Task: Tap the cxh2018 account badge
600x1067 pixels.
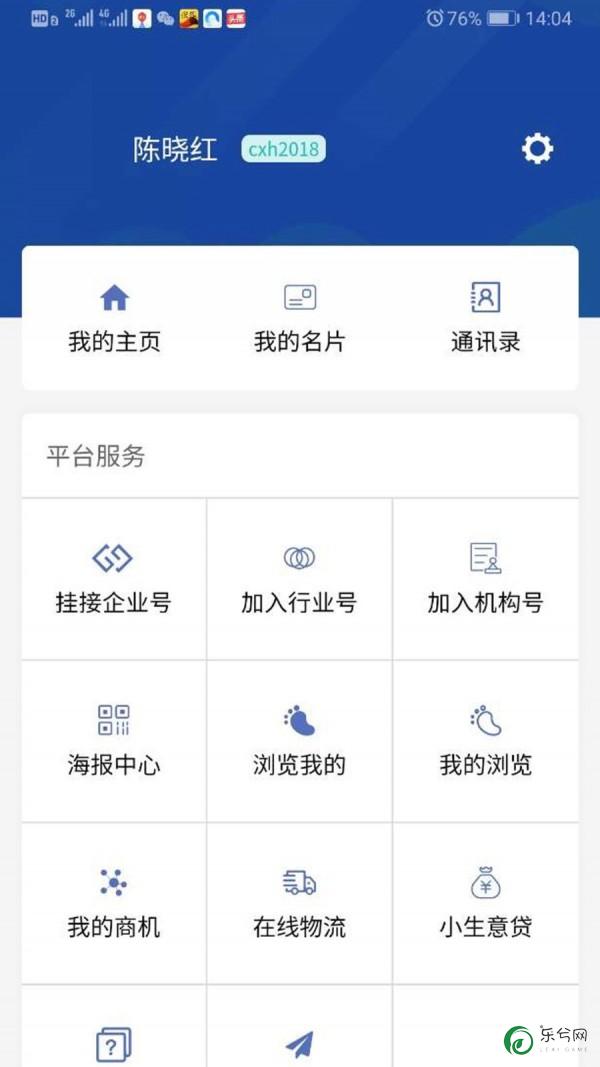Action: (x=284, y=149)
